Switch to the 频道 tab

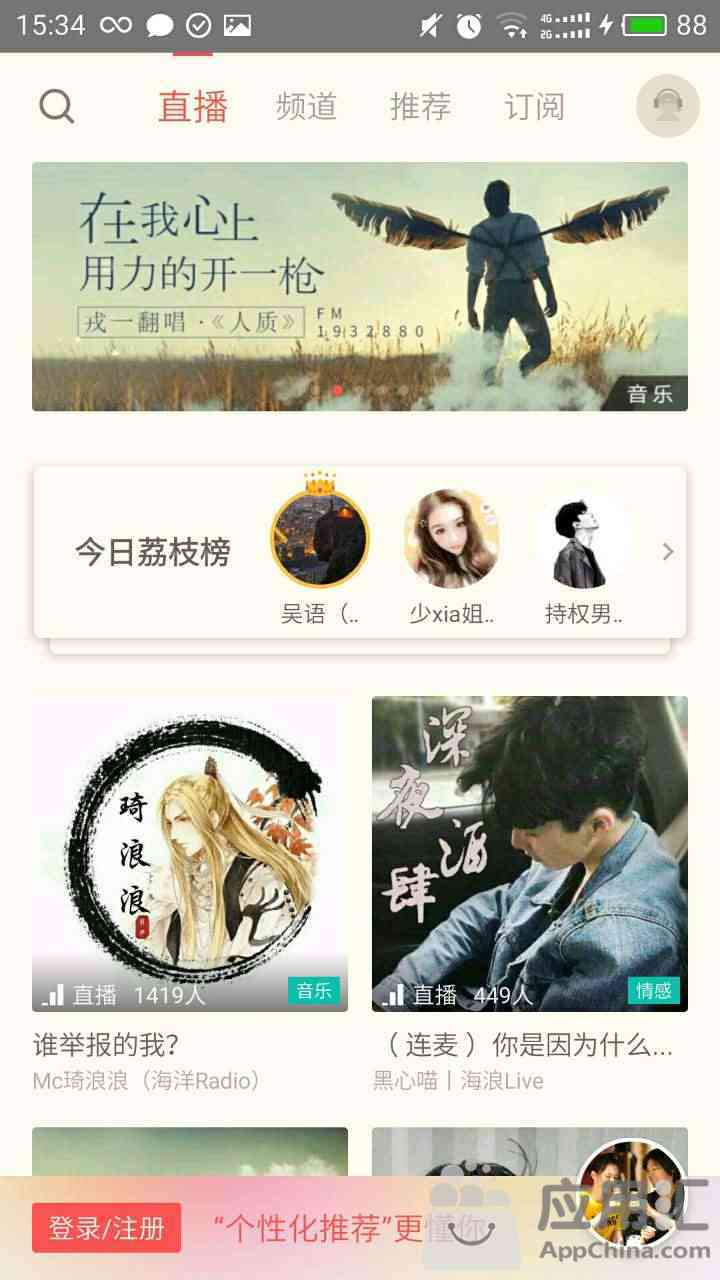pyautogui.click(x=306, y=106)
